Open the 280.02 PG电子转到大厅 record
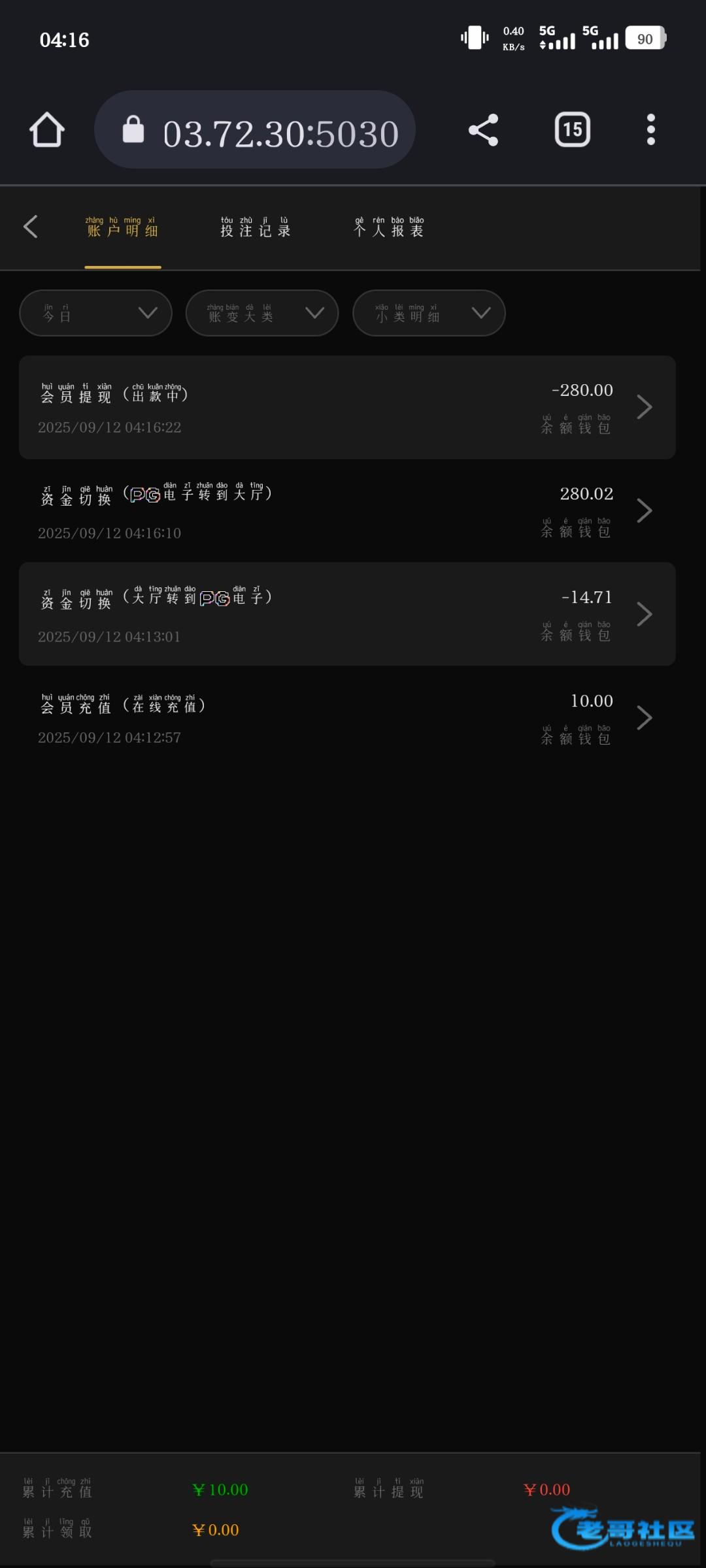This screenshot has width=706, height=1568. (347, 511)
